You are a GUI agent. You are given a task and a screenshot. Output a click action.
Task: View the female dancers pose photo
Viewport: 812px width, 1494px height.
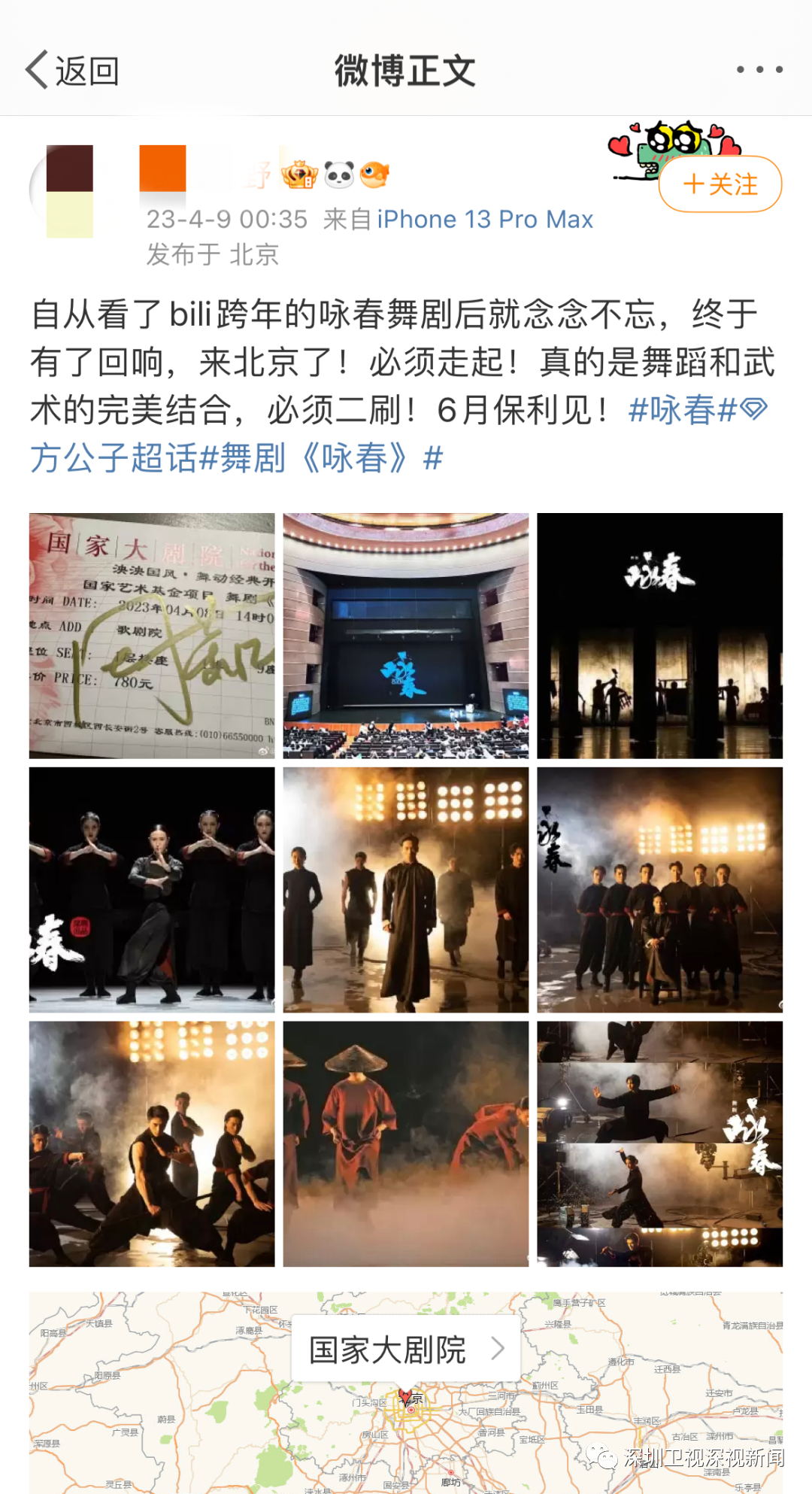(152, 890)
